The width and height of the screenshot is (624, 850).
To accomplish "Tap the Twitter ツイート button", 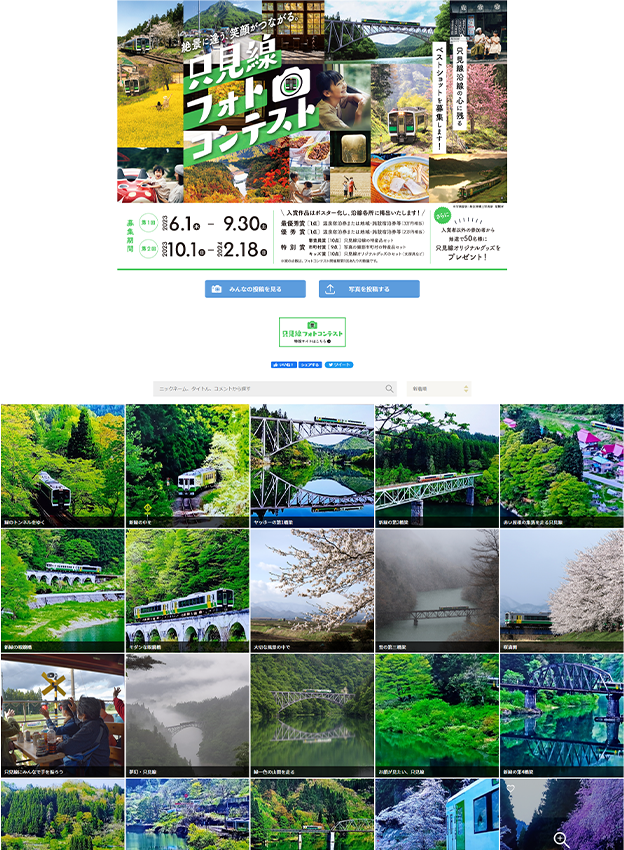I will pyautogui.click(x=339, y=365).
